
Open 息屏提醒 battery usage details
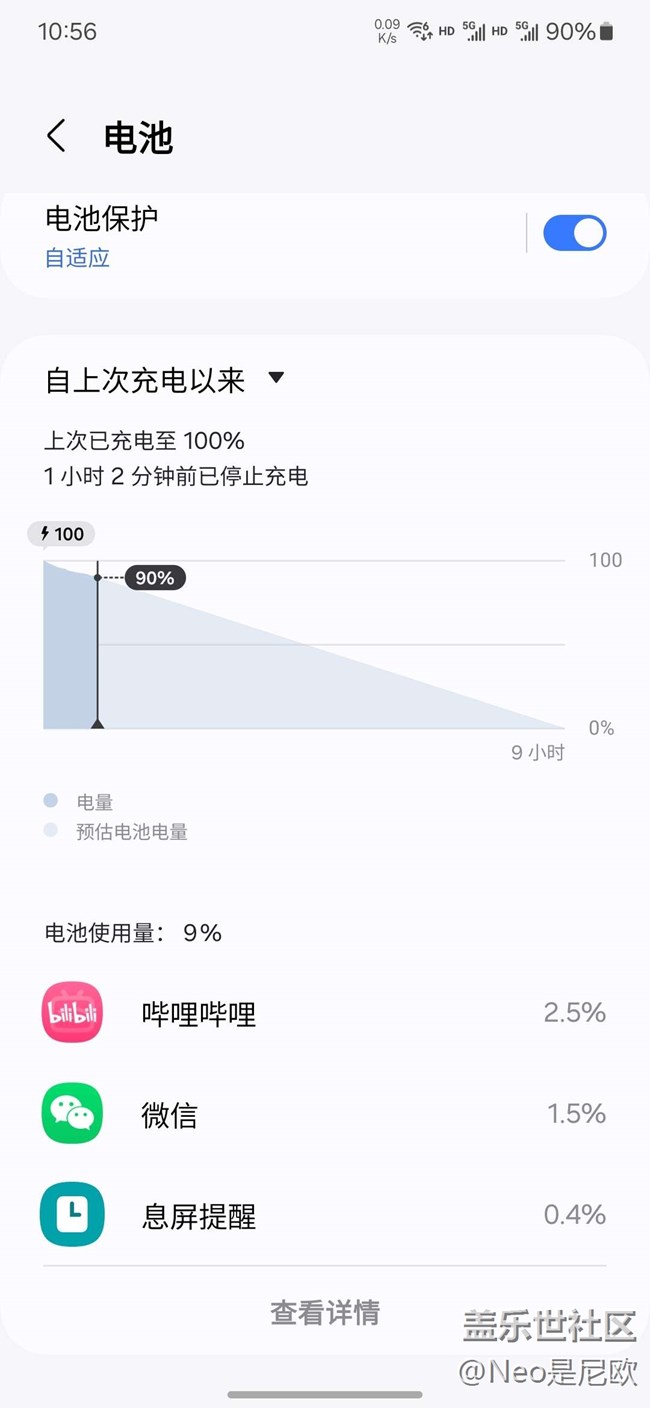(x=325, y=1215)
